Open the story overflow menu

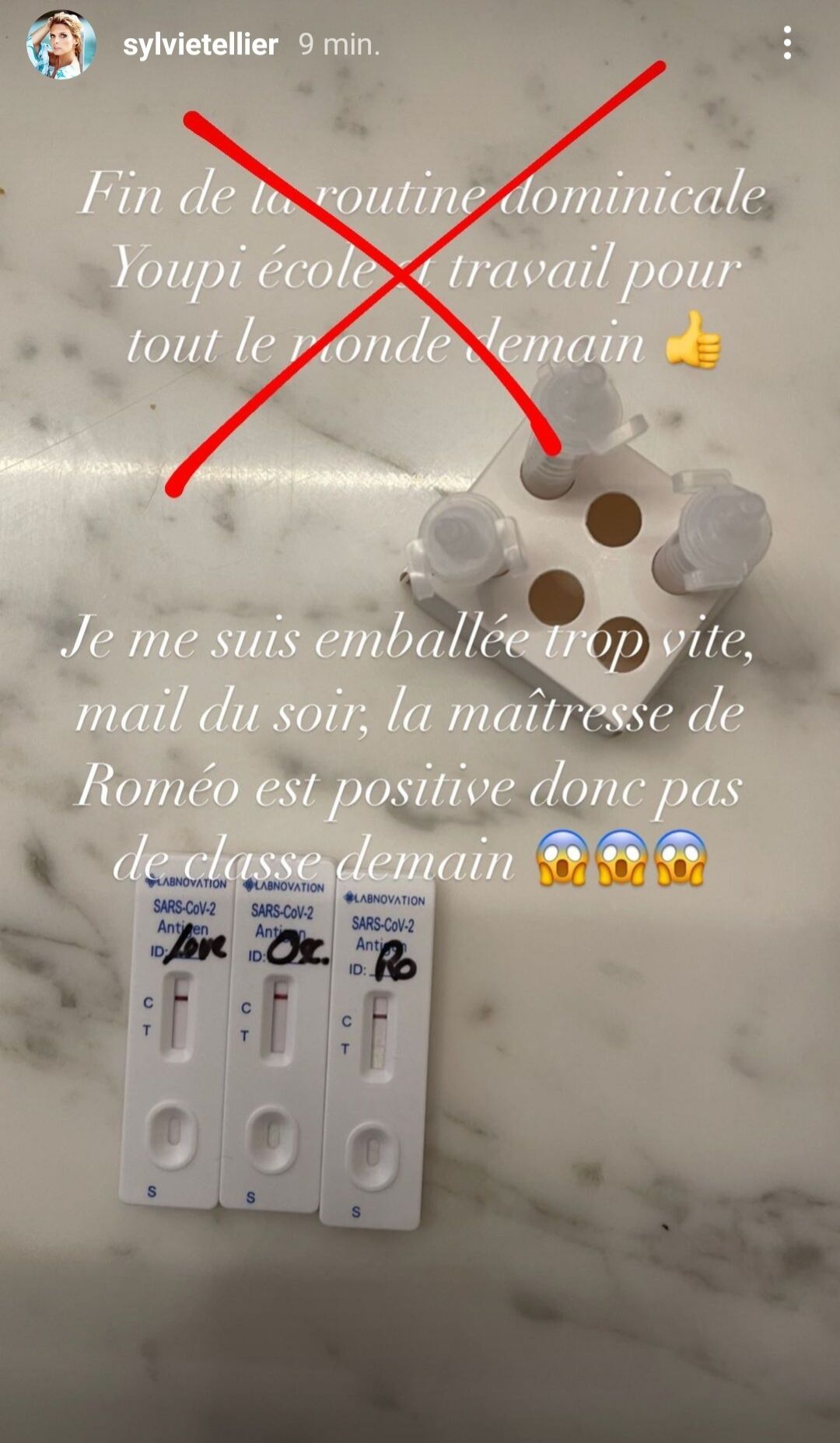787,43
